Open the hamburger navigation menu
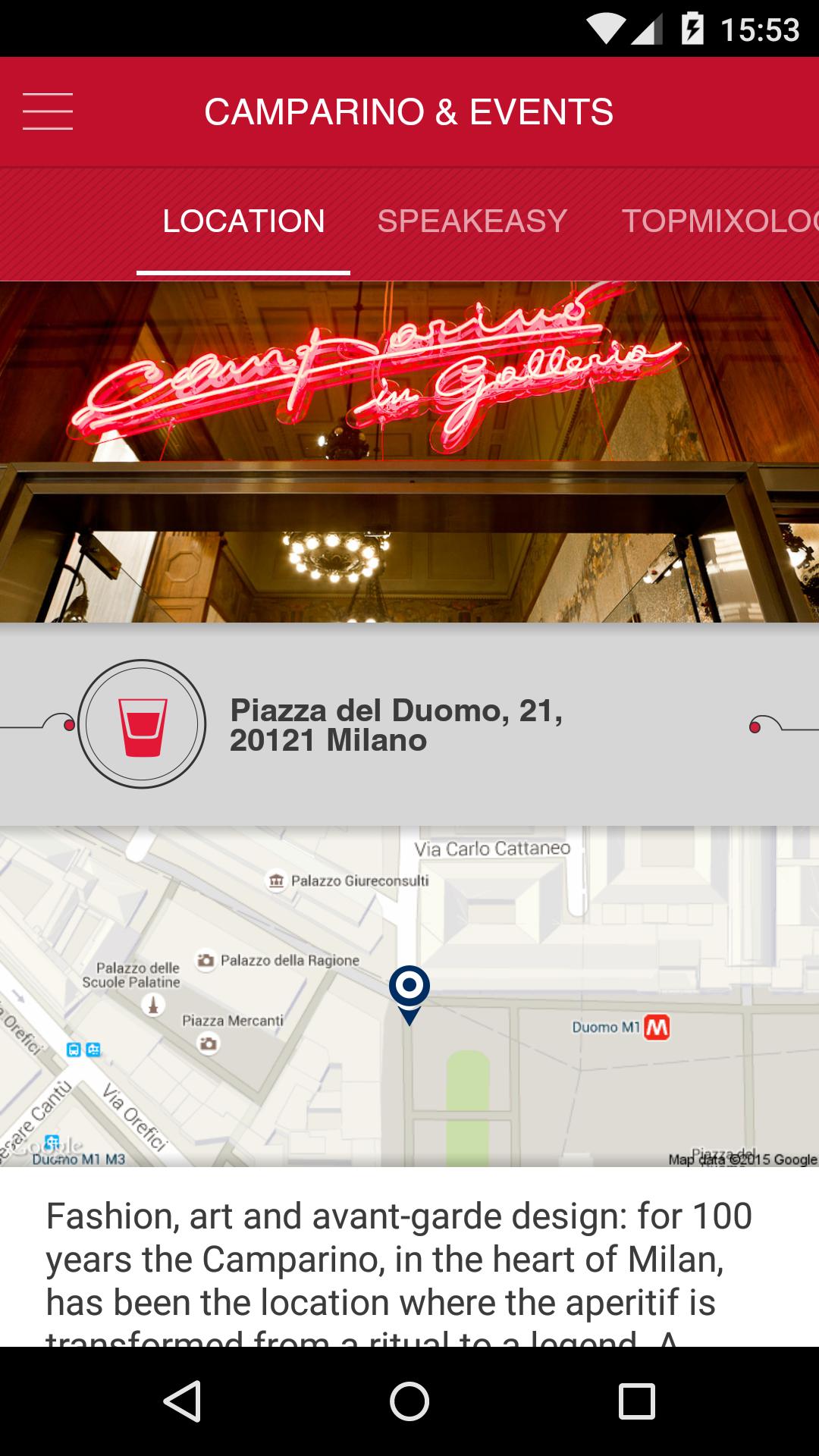Screen dimensions: 819x1456 tap(47, 111)
